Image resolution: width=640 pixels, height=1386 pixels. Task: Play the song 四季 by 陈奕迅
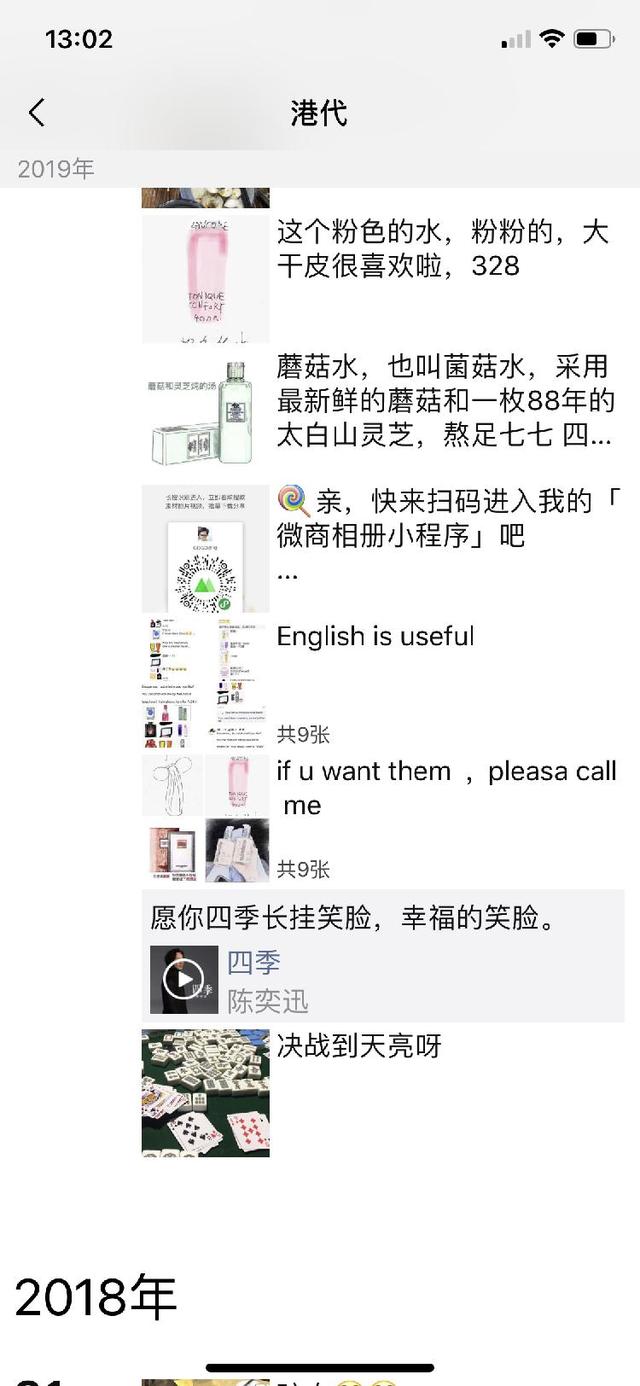pos(184,980)
